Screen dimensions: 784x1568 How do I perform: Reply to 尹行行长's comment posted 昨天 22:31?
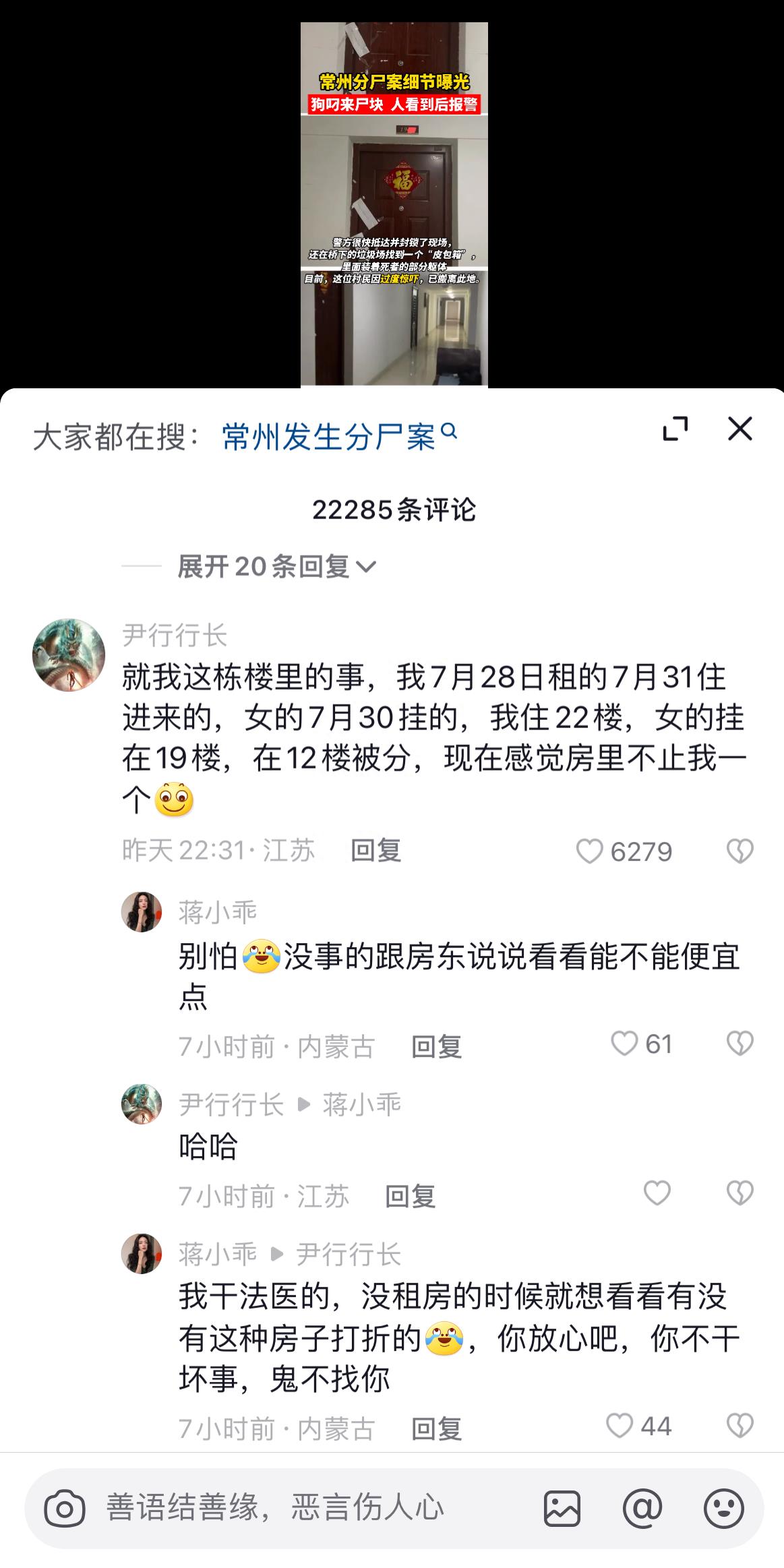tap(375, 851)
